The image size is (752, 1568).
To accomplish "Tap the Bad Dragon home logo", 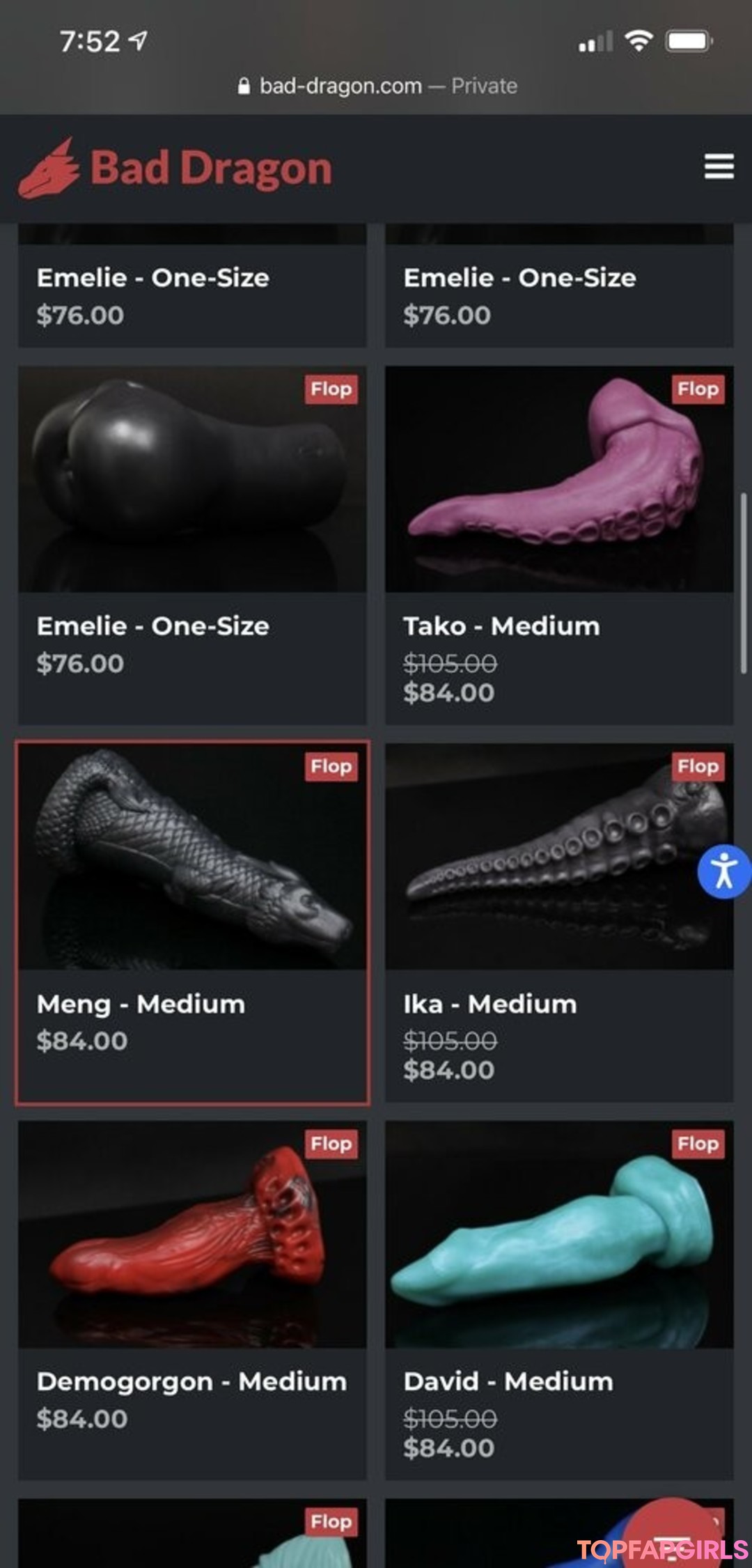I will pos(175,169).
